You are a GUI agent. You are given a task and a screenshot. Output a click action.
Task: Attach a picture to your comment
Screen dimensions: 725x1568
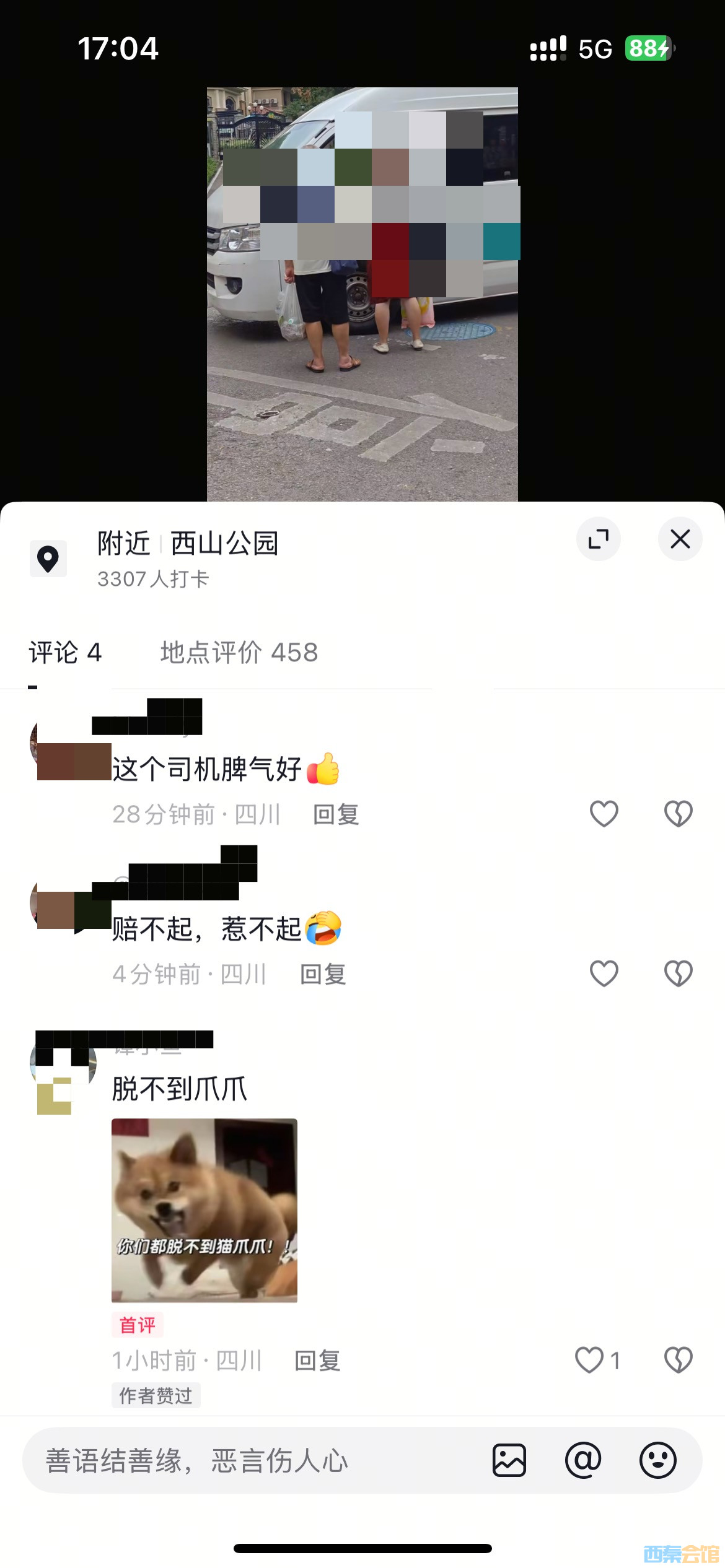[509, 1460]
